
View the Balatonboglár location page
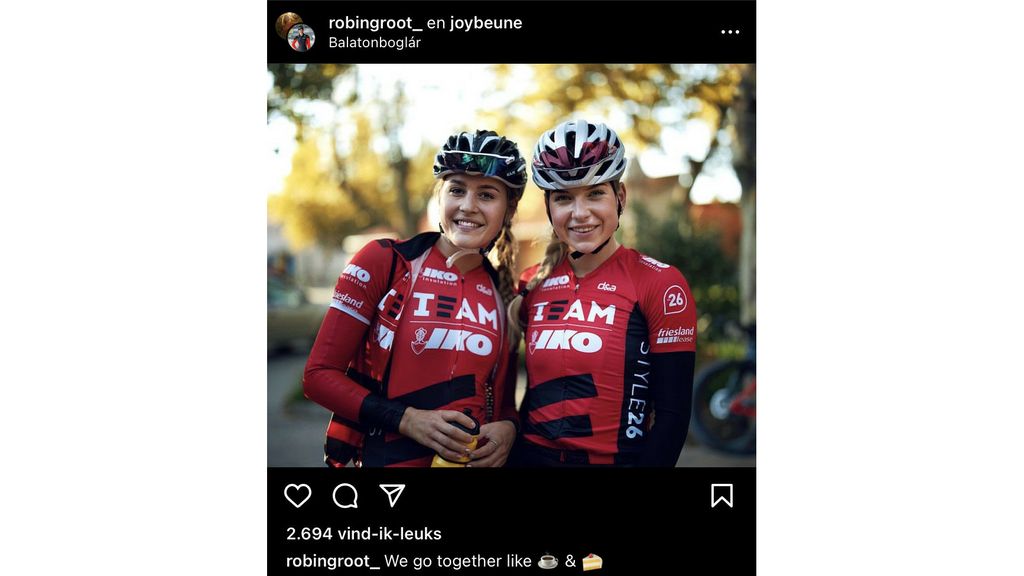coord(374,43)
